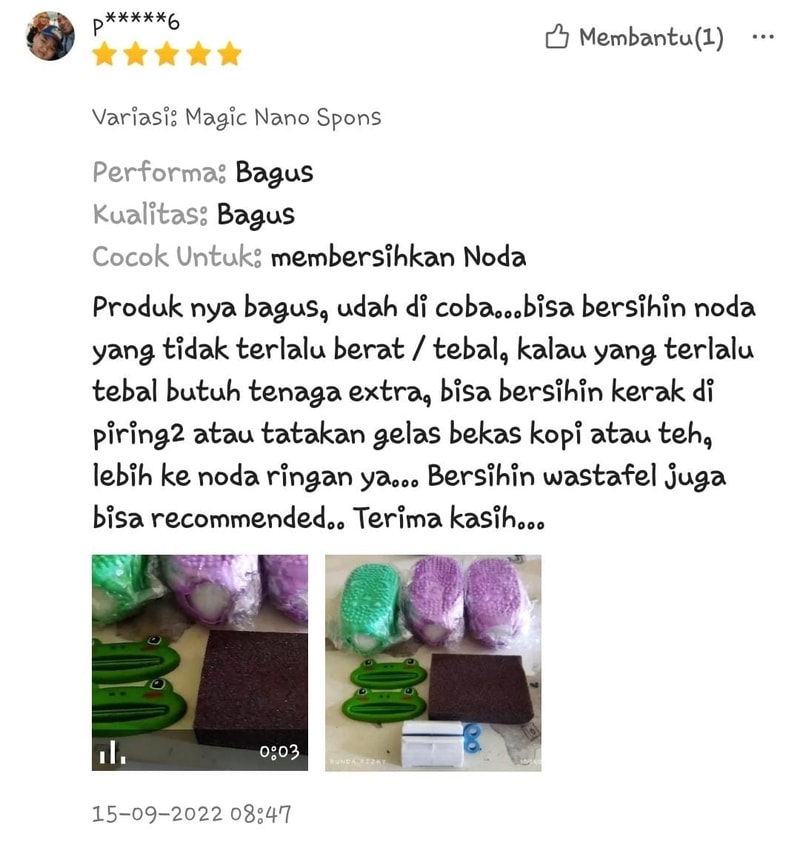
Task: Open reviewer p*****6's profile picture
Action: pos(50,37)
